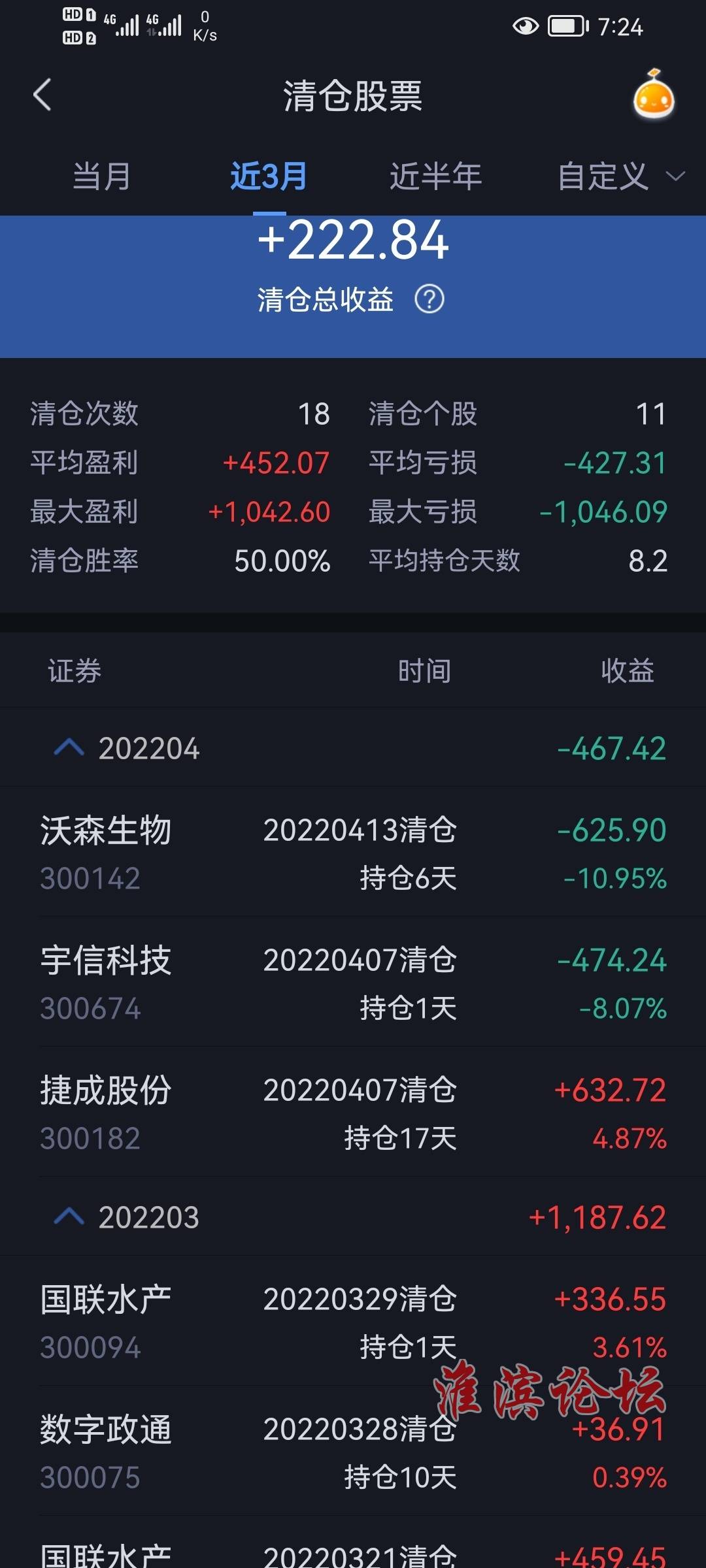Open the orange robot assistant icon
The width and height of the screenshot is (706, 1568).
pyautogui.click(x=654, y=95)
